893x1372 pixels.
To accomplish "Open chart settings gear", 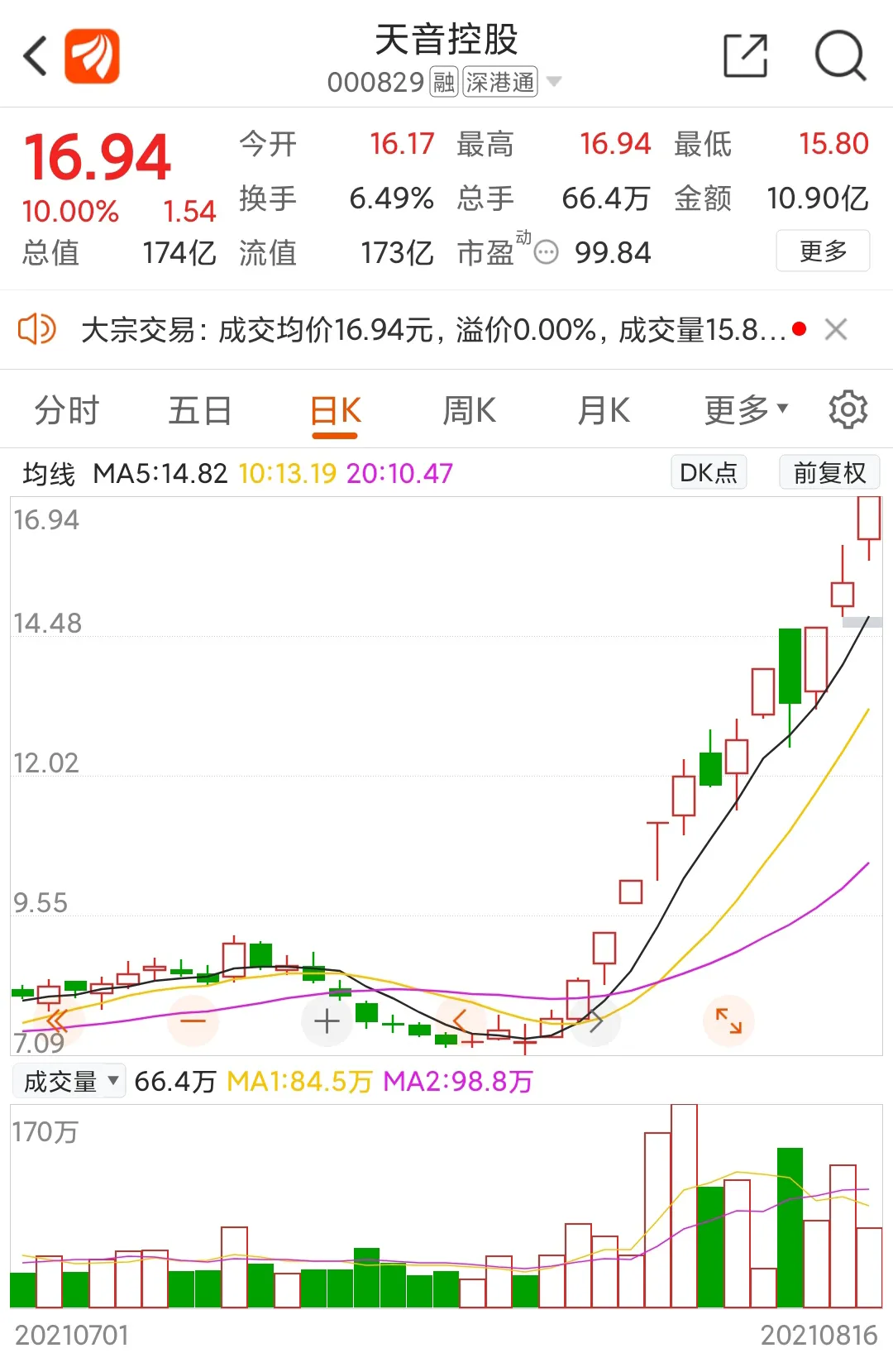I will coord(848,410).
